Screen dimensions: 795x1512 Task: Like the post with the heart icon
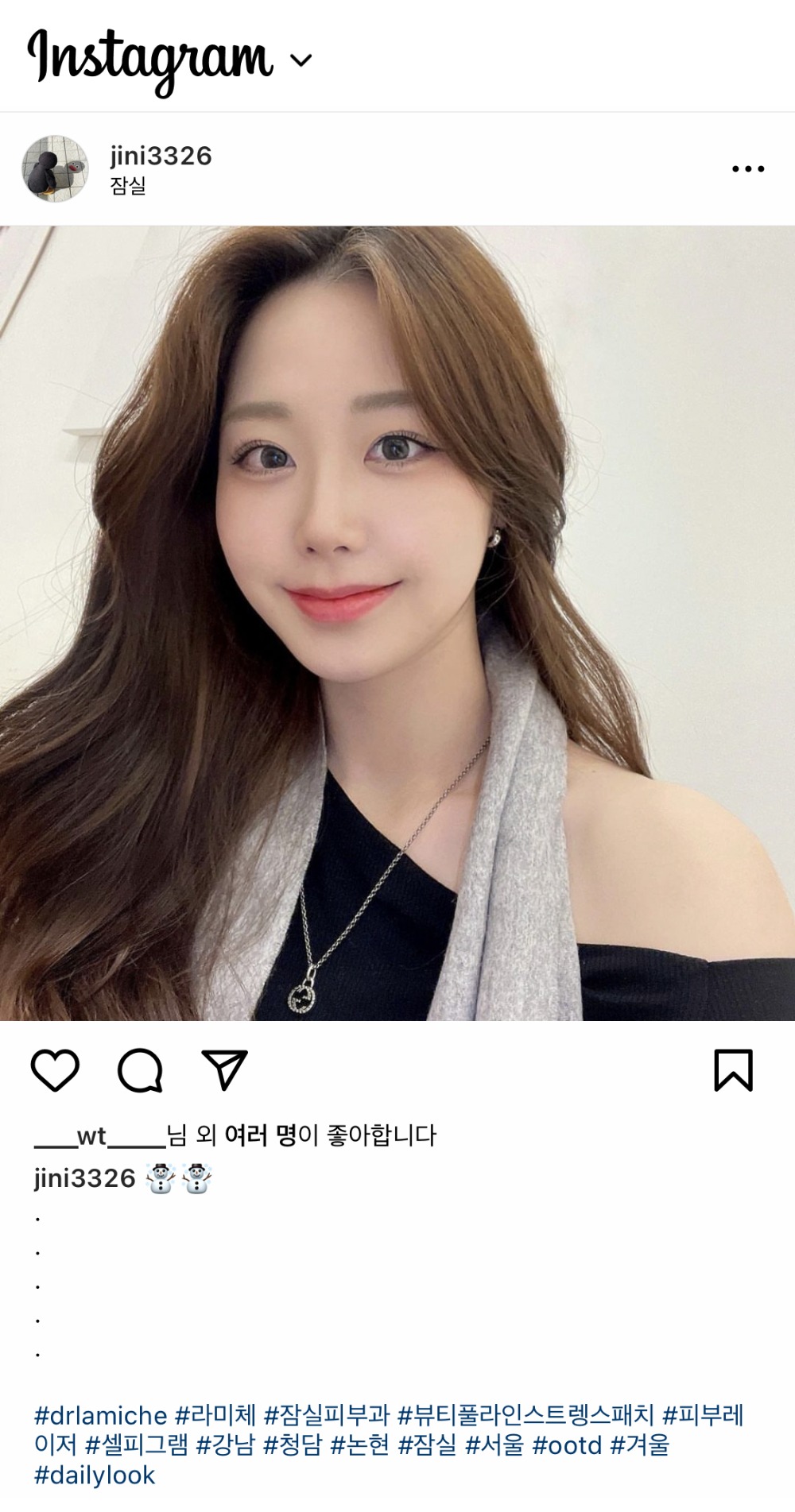(55, 1070)
